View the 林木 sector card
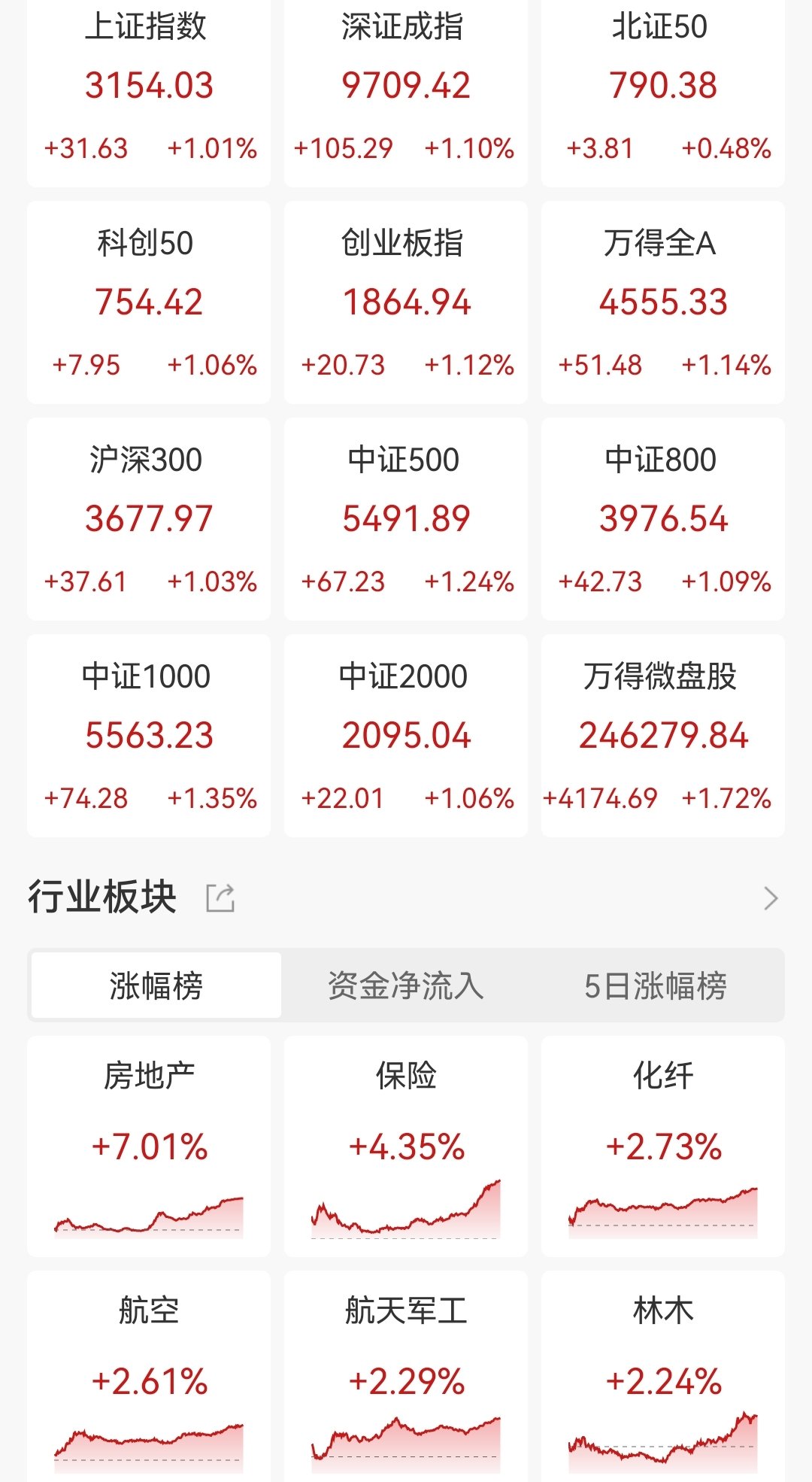 663,1377
